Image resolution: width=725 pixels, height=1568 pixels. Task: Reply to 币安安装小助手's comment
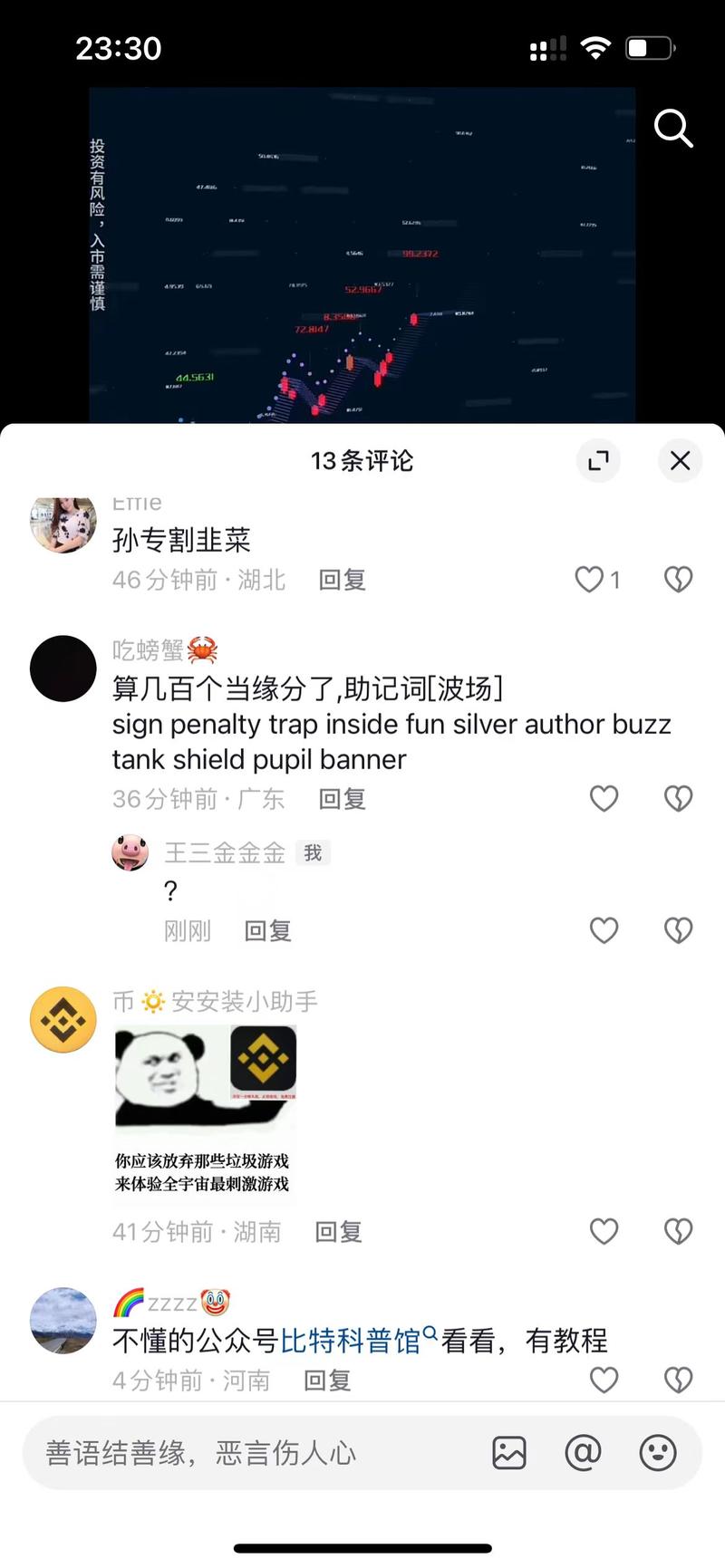pos(338,1232)
